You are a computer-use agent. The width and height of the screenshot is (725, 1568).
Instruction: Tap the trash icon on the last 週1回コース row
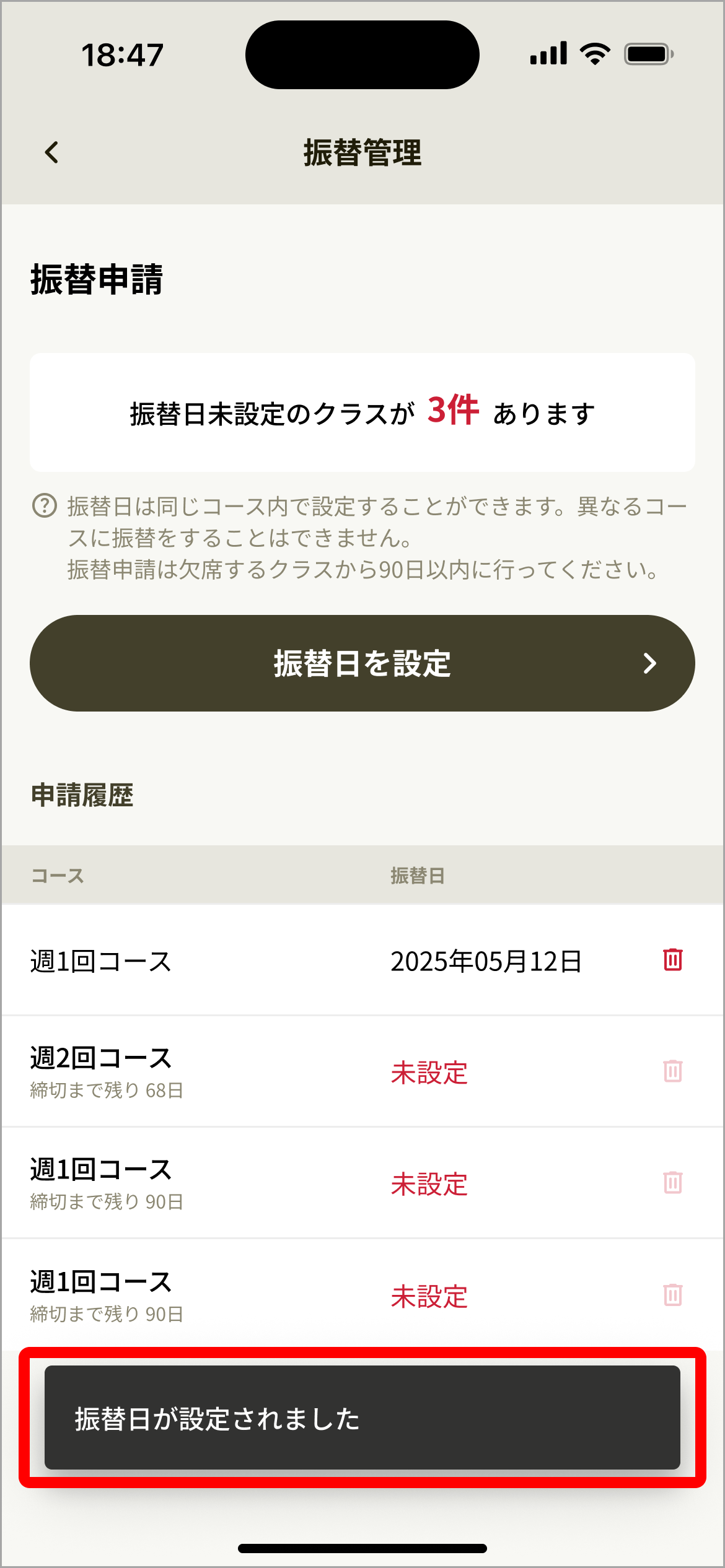pos(672,1296)
